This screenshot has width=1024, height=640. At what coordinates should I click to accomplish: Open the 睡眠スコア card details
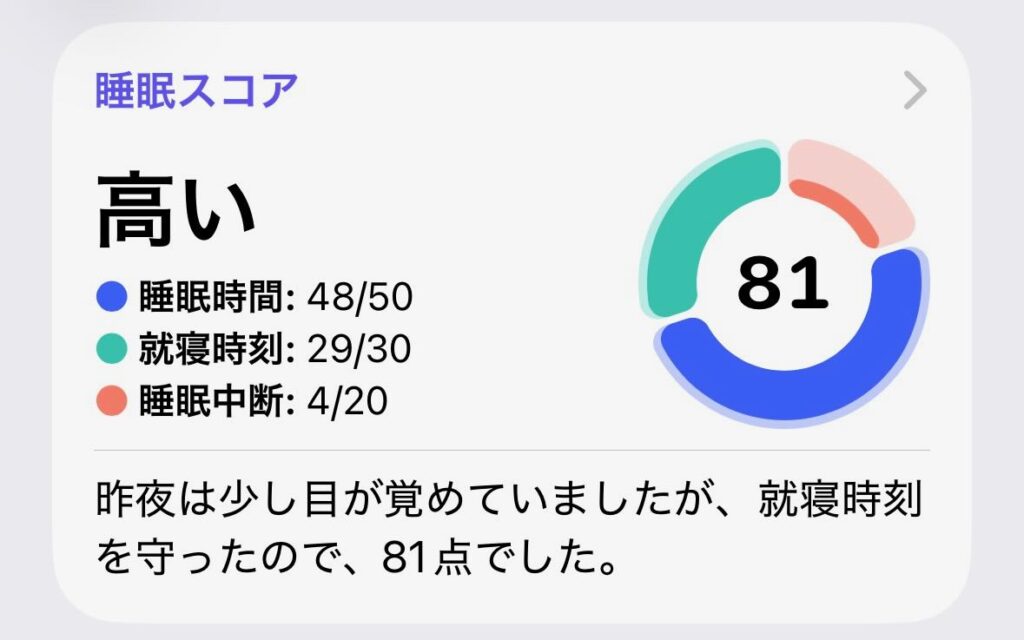(x=196, y=91)
